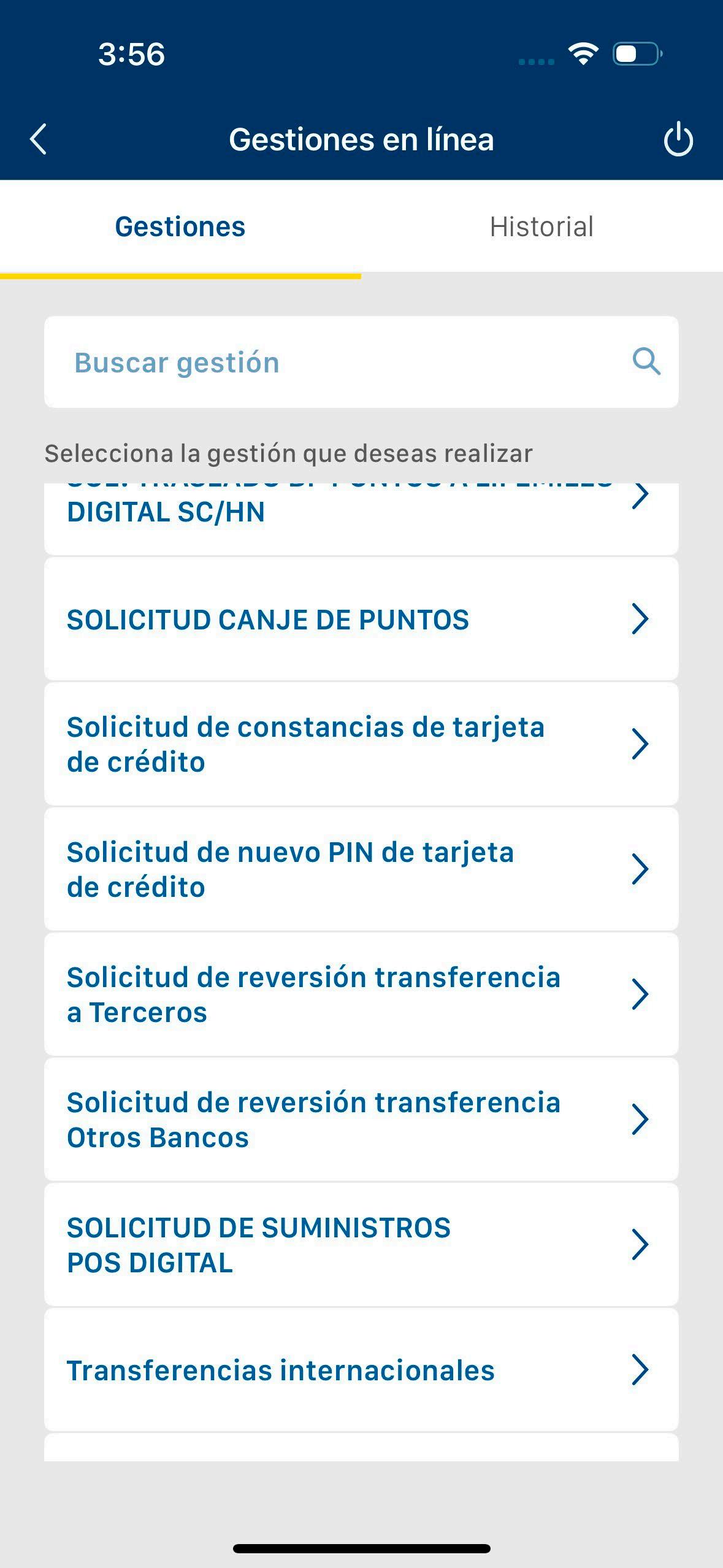723x1568 pixels.
Task: Tap the Buscar gestión search field
Action: pyautogui.click(x=343, y=362)
